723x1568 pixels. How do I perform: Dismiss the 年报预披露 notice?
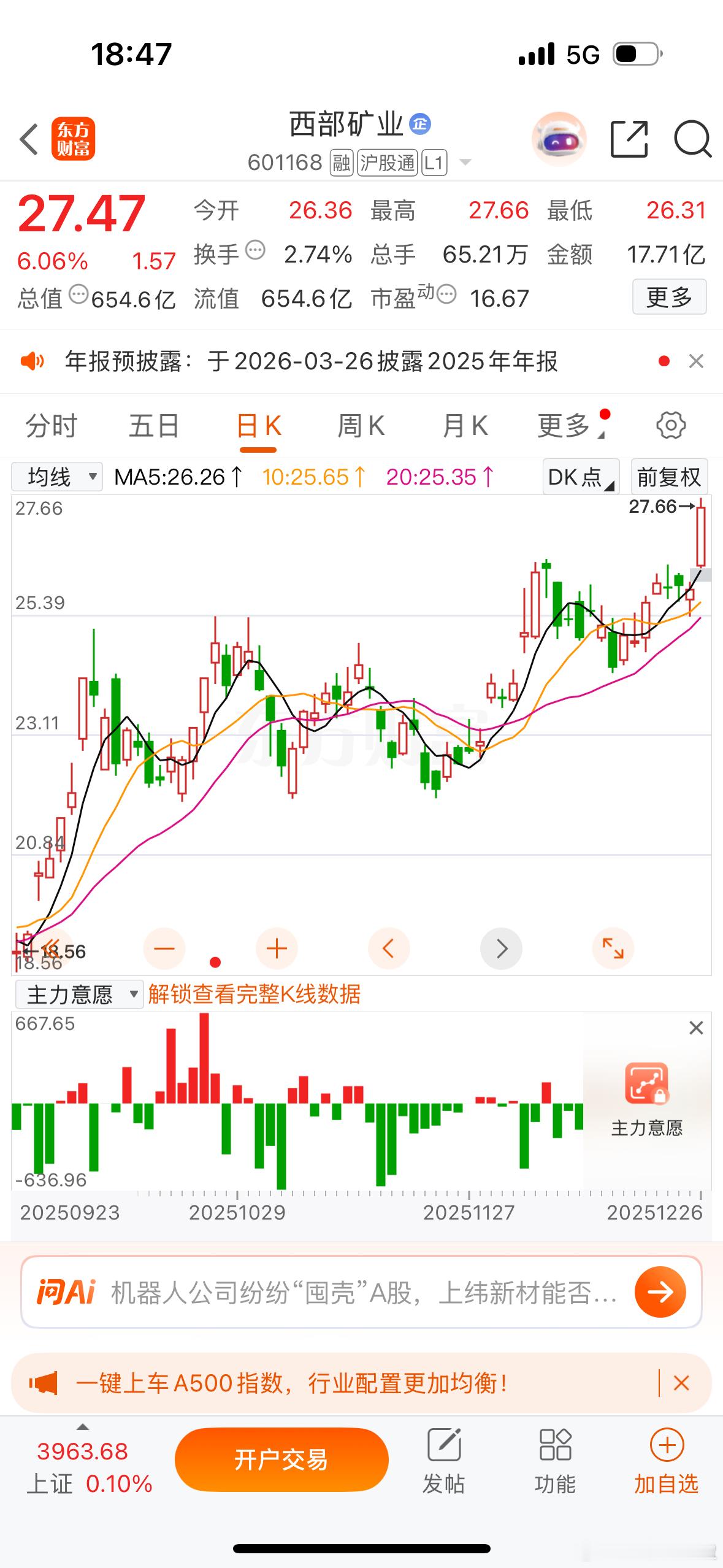(696, 361)
